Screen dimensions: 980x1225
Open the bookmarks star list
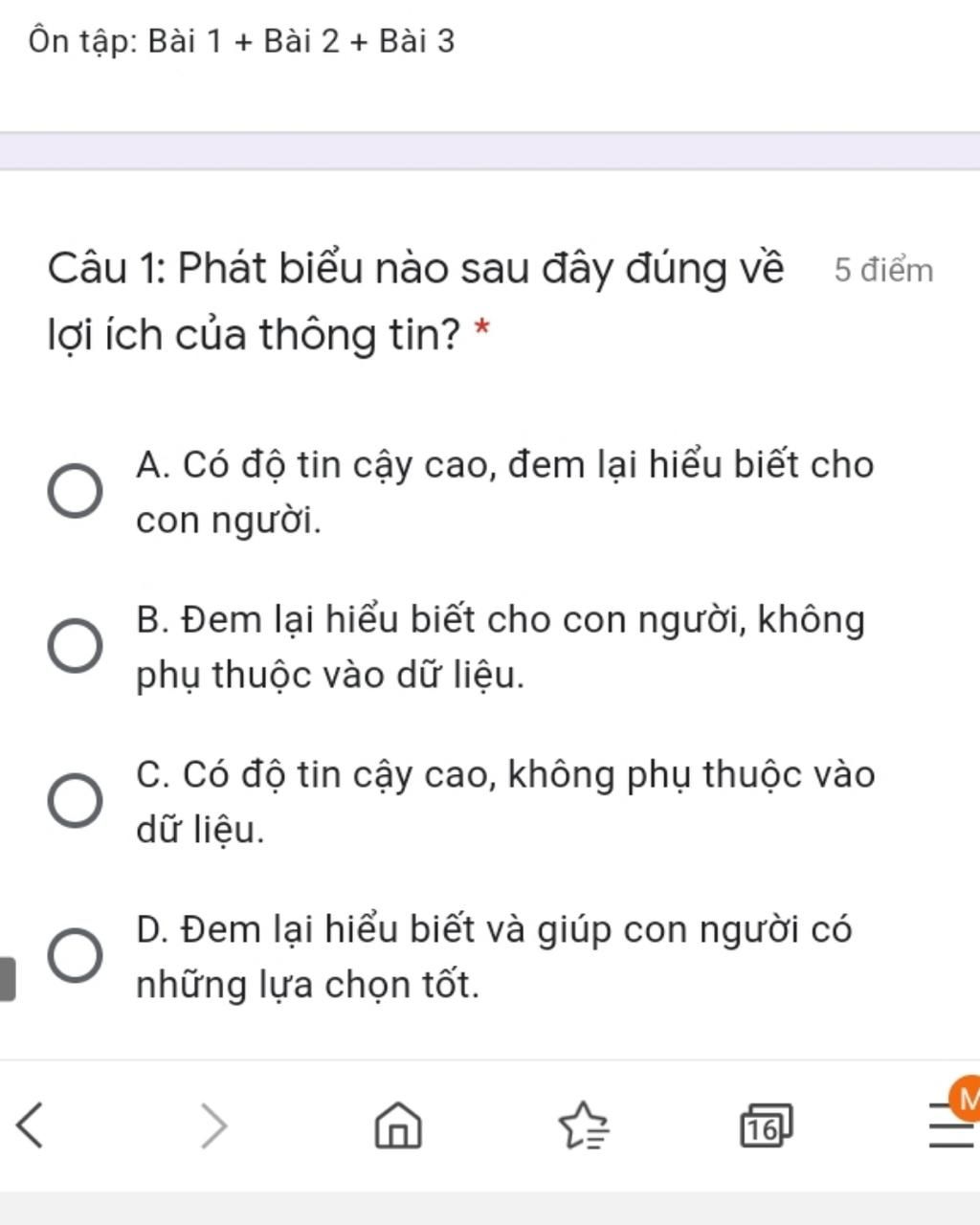click(583, 1125)
